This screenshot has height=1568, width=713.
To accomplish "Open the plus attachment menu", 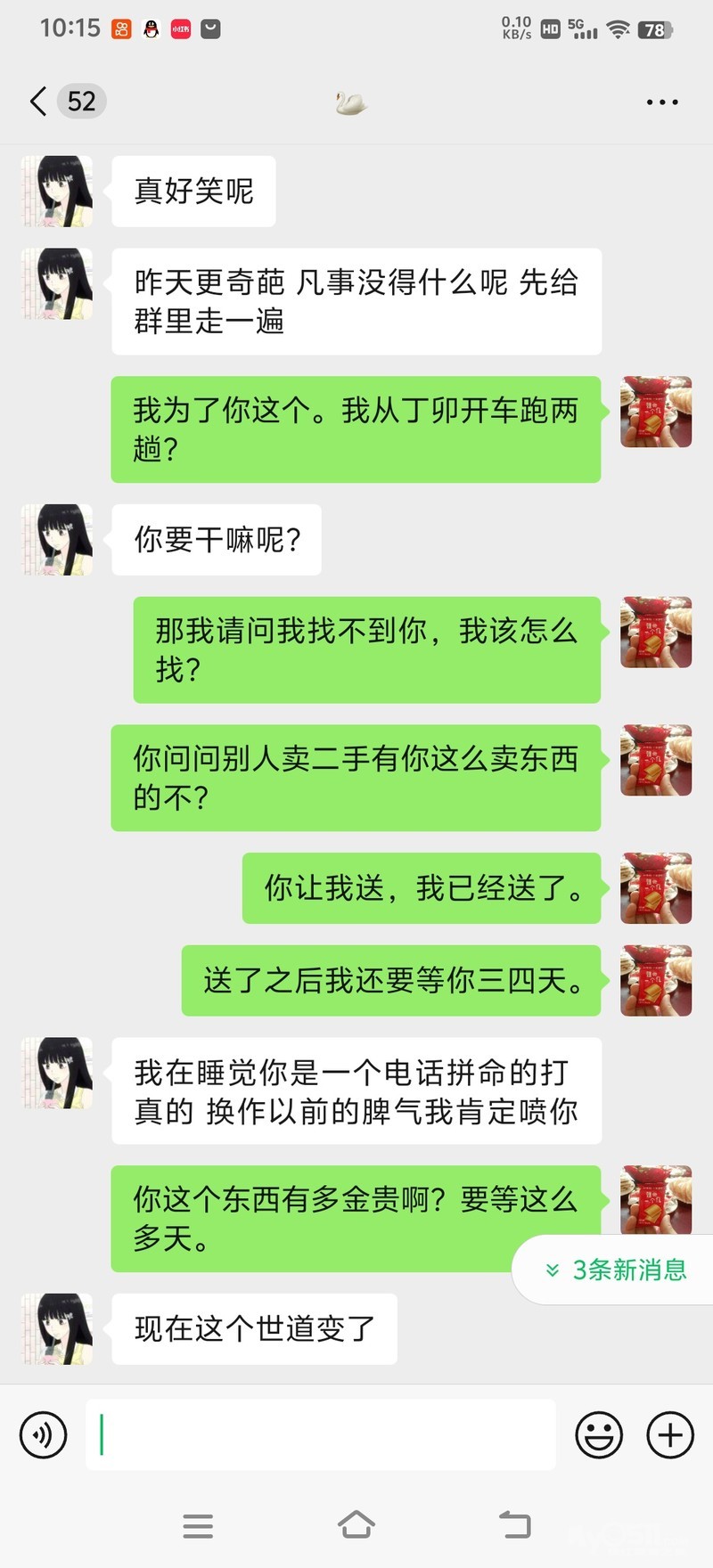I will [x=670, y=1435].
